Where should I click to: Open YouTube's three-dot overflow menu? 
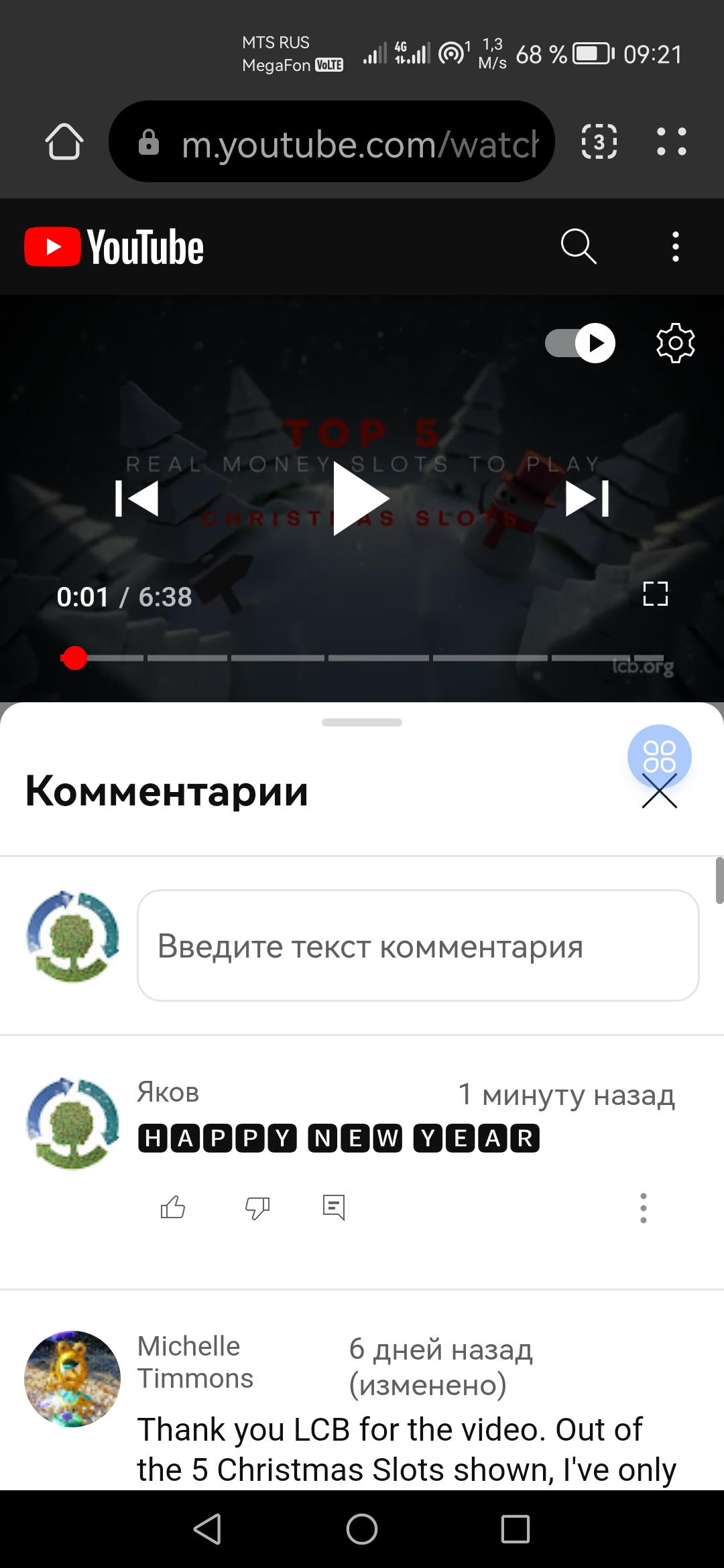[675, 247]
